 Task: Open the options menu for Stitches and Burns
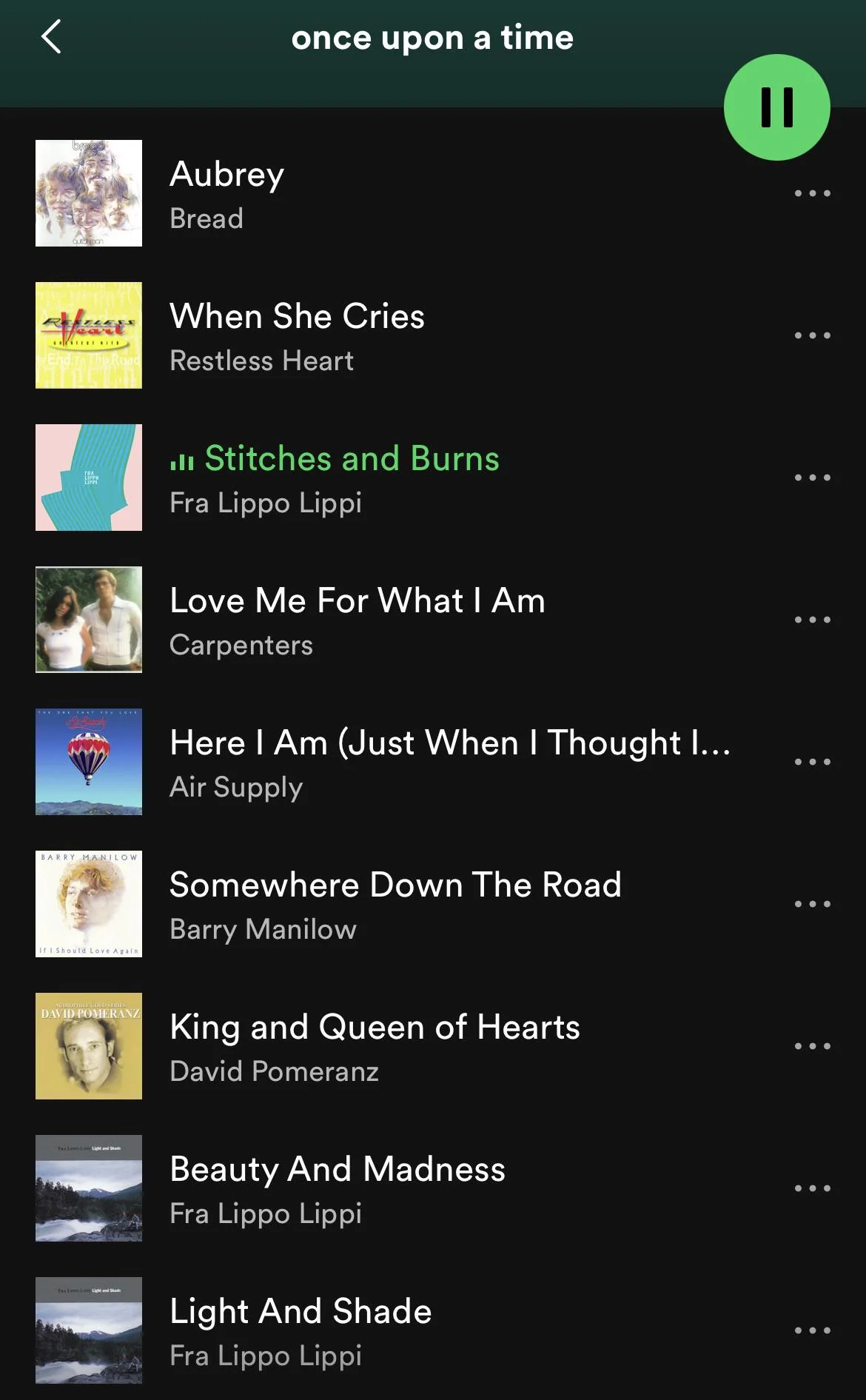click(812, 477)
